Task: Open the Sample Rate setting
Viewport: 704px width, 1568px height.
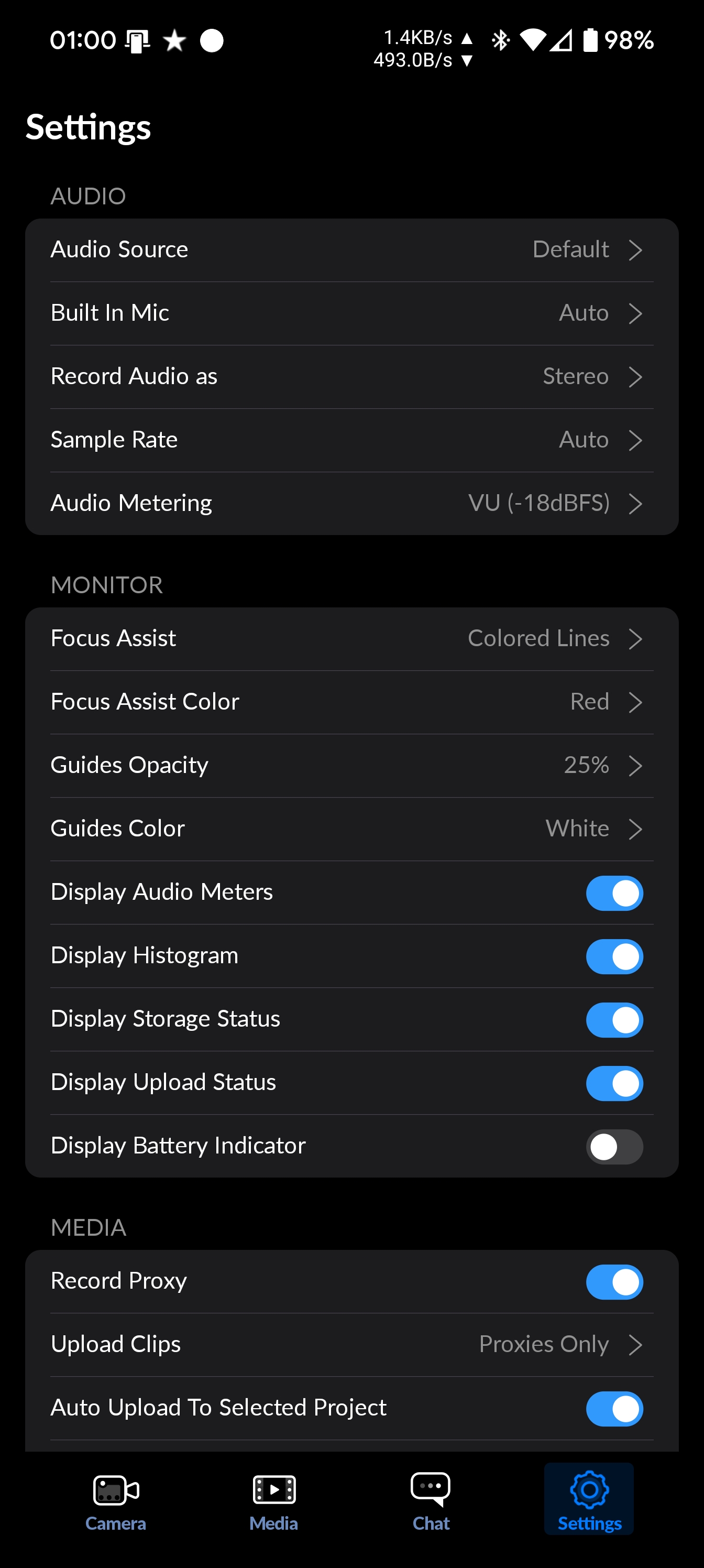Action: [351, 440]
